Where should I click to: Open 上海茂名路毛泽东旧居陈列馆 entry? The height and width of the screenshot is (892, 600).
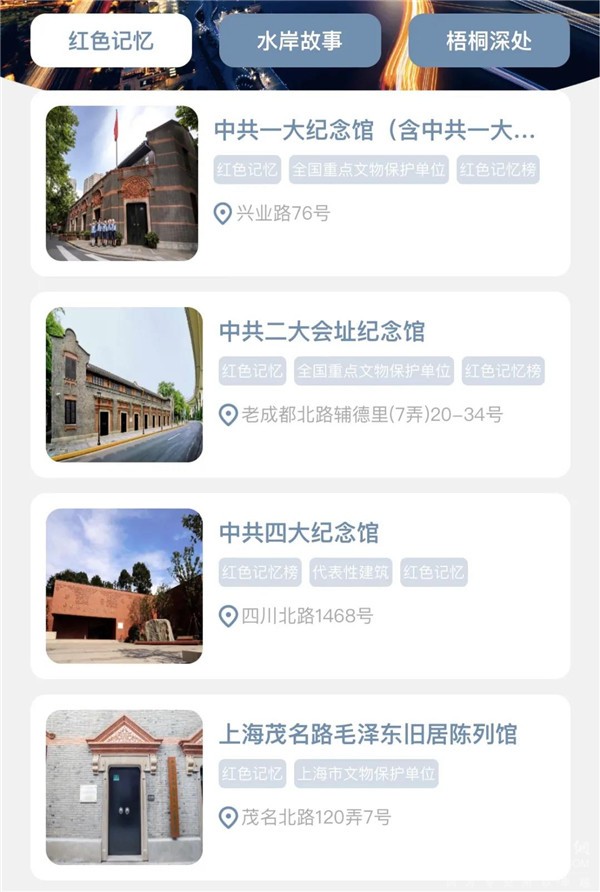[368, 734]
